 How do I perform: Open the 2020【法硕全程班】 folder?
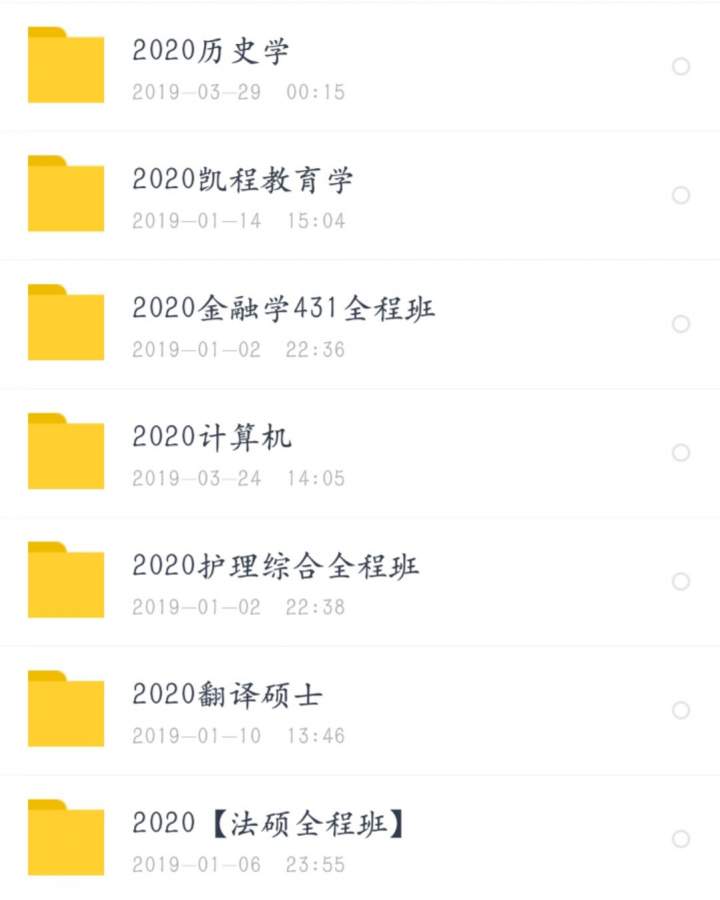click(x=268, y=823)
